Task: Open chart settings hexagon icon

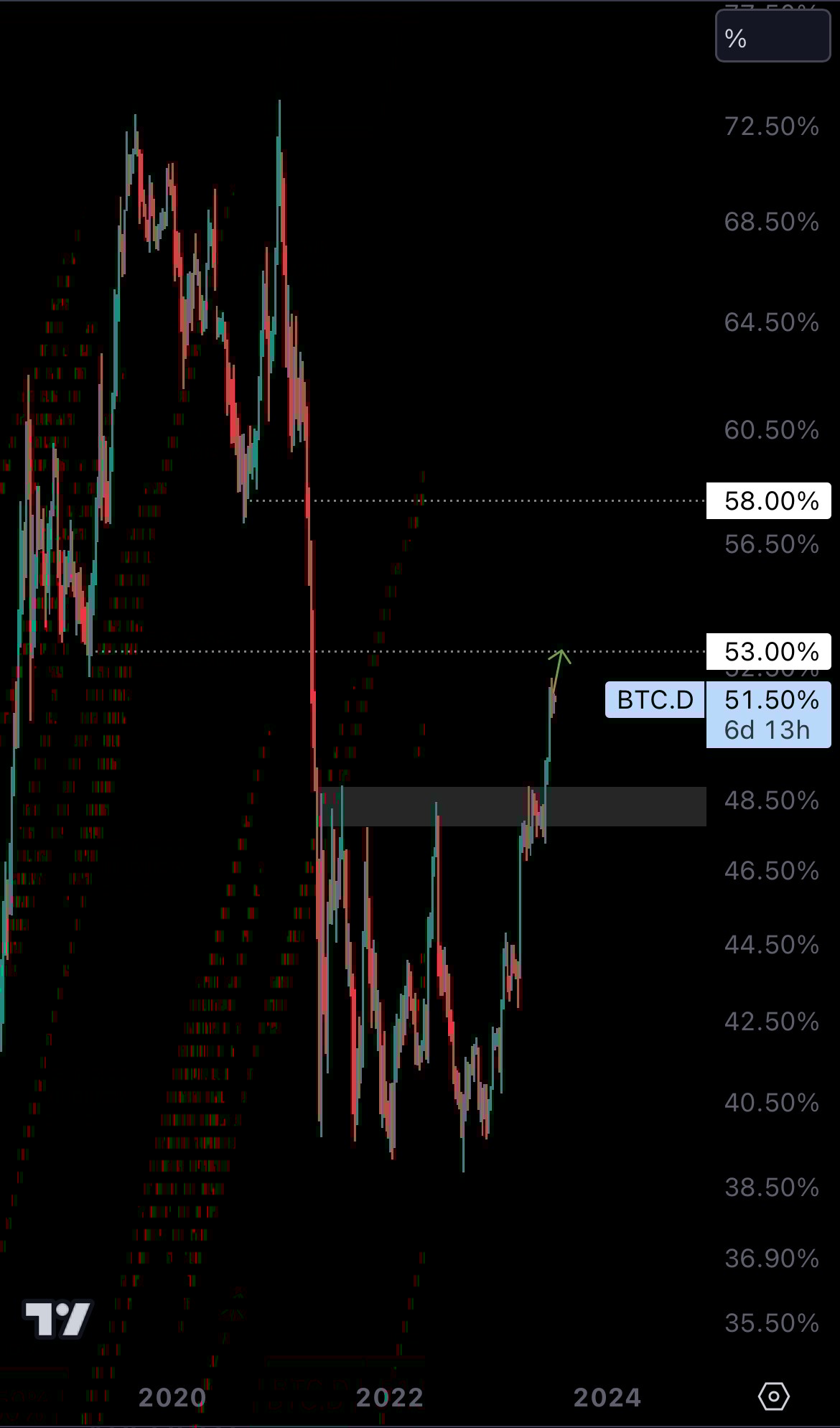Action: tap(773, 1396)
